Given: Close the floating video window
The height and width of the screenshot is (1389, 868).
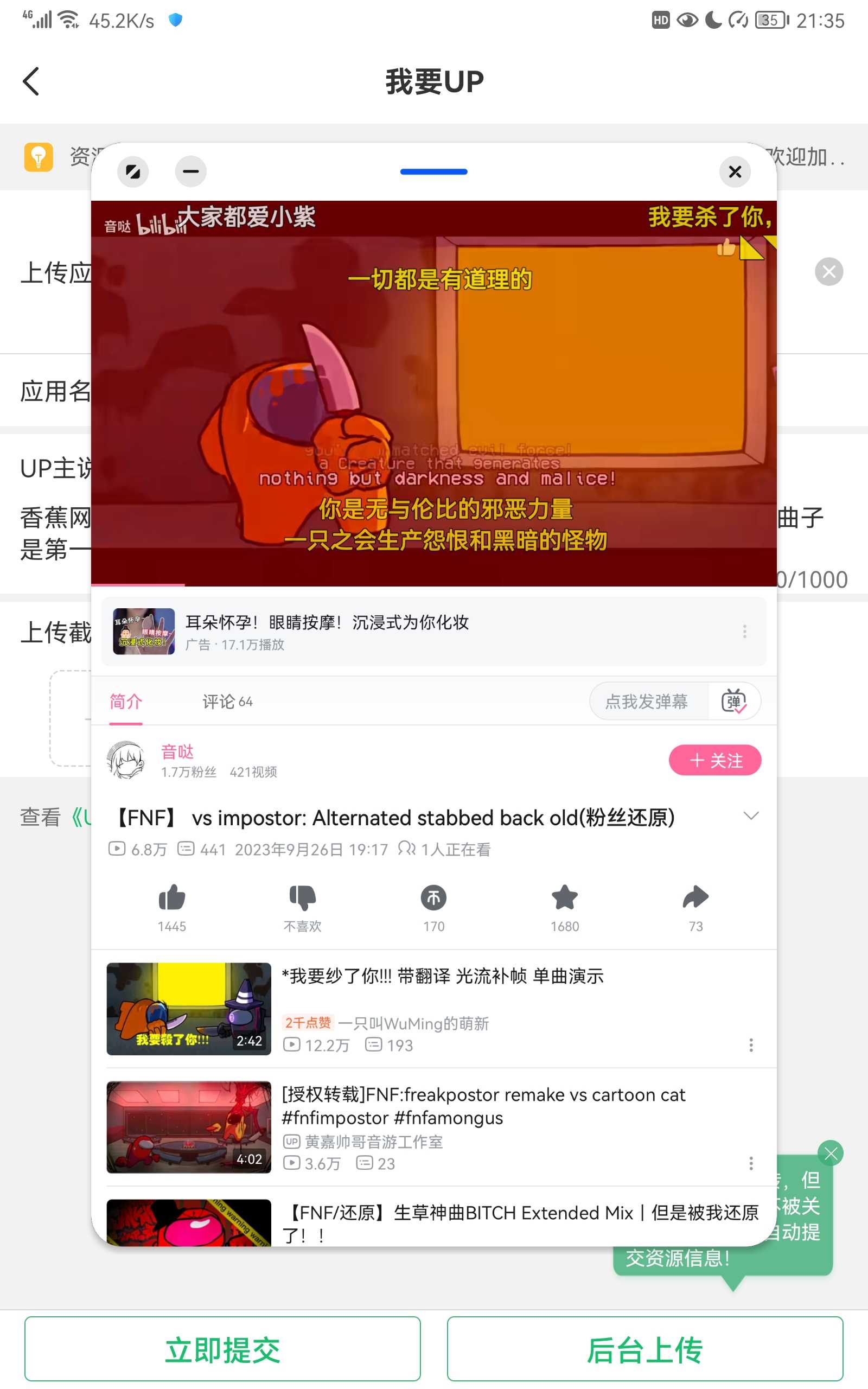Looking at the screenshot, I should (x=734, y=171).
